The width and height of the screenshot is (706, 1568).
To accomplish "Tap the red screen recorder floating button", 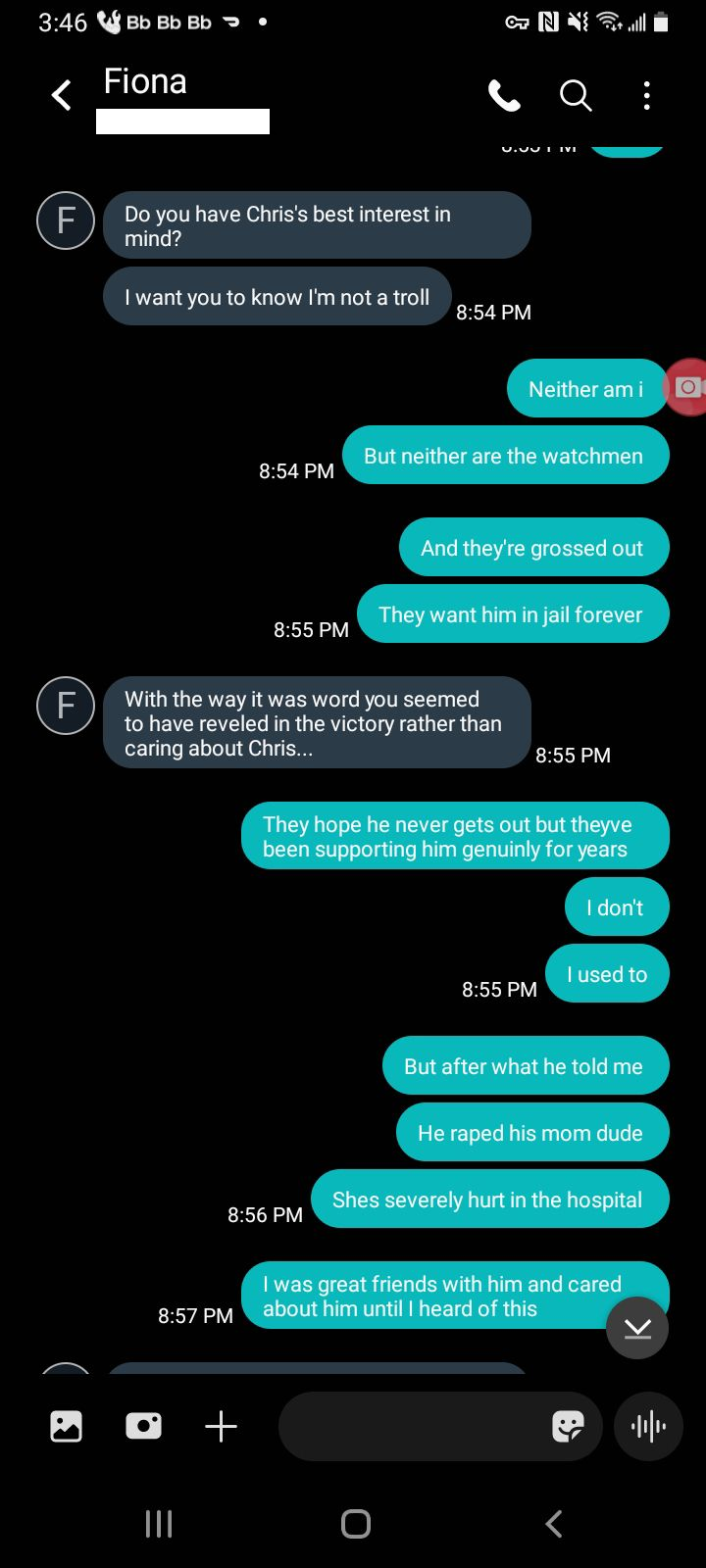I will click(686, 387).
